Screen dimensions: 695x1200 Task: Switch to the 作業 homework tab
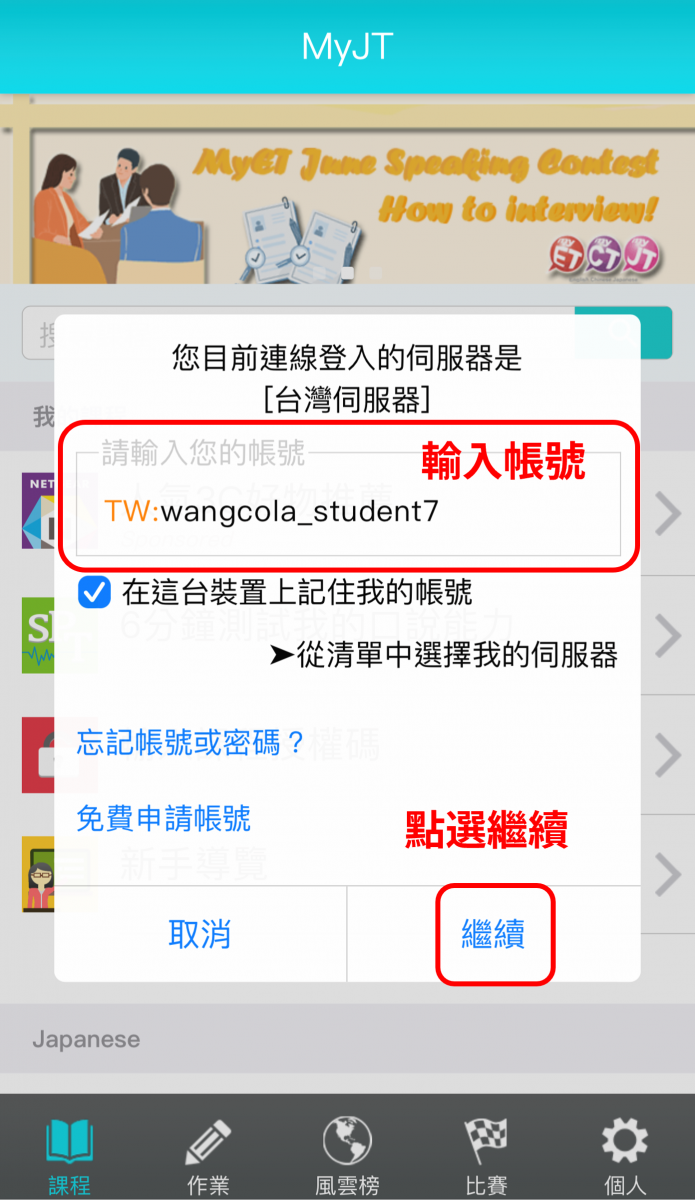(x=208, y=1155)
